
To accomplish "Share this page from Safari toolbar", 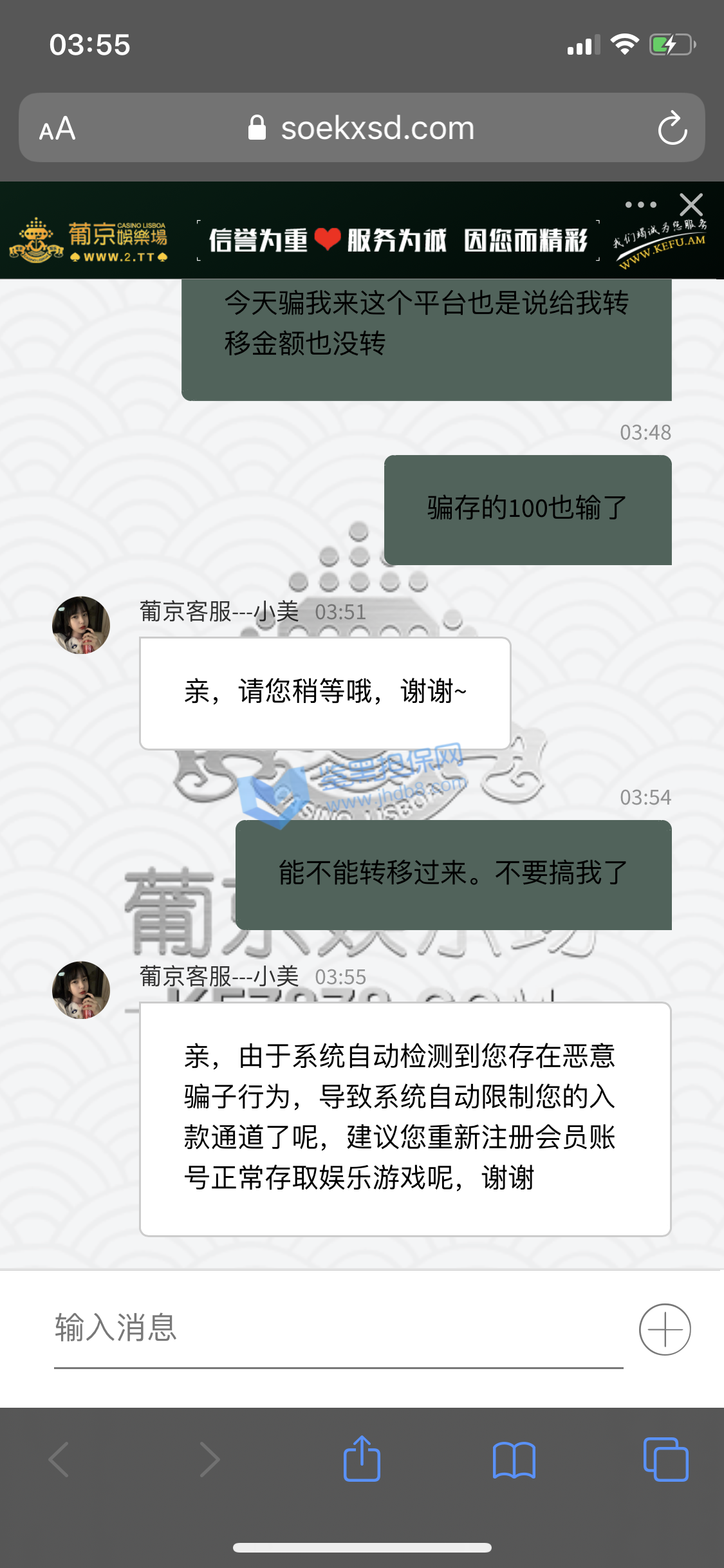I will (362, 1459).
